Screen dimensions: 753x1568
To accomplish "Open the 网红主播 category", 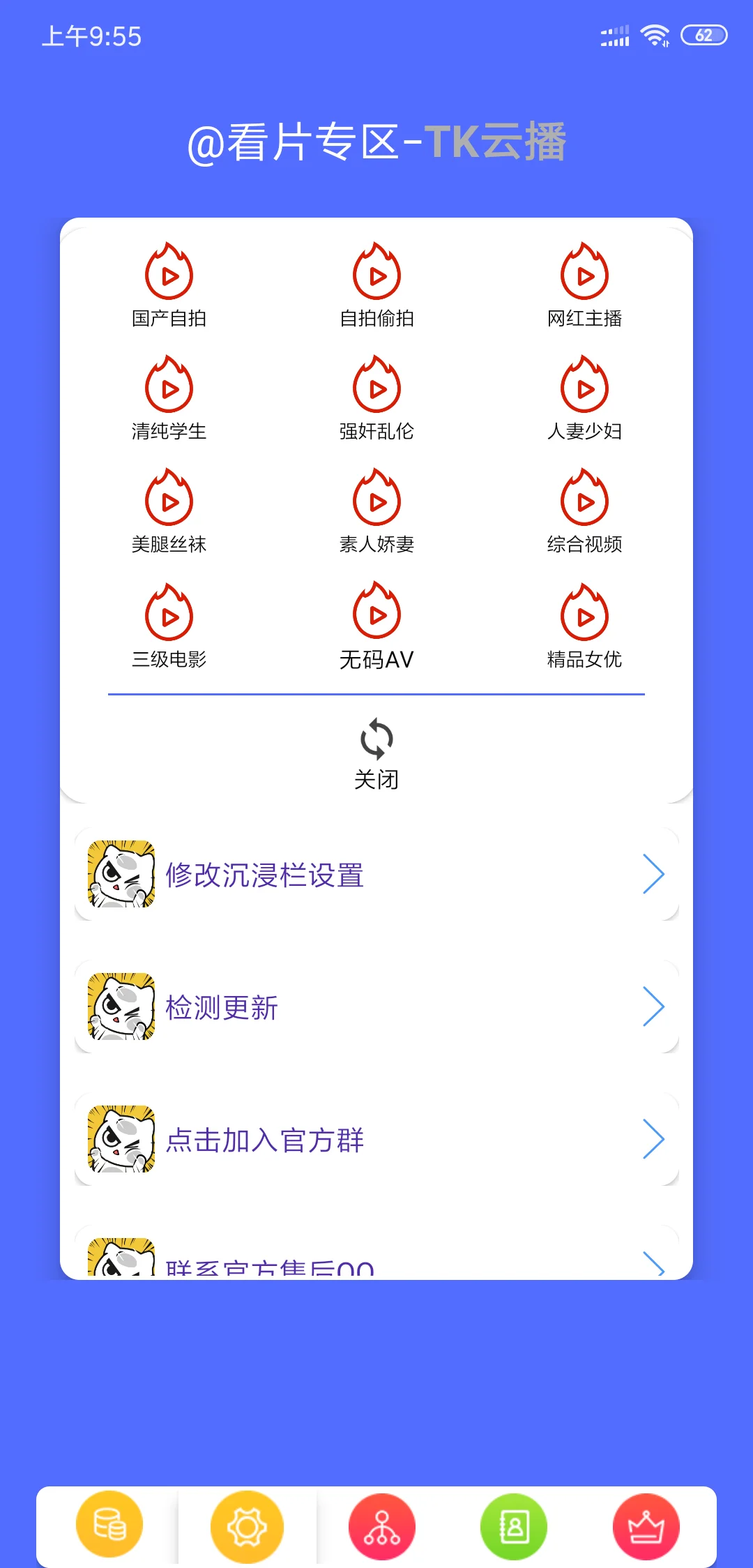I will 584,285.
